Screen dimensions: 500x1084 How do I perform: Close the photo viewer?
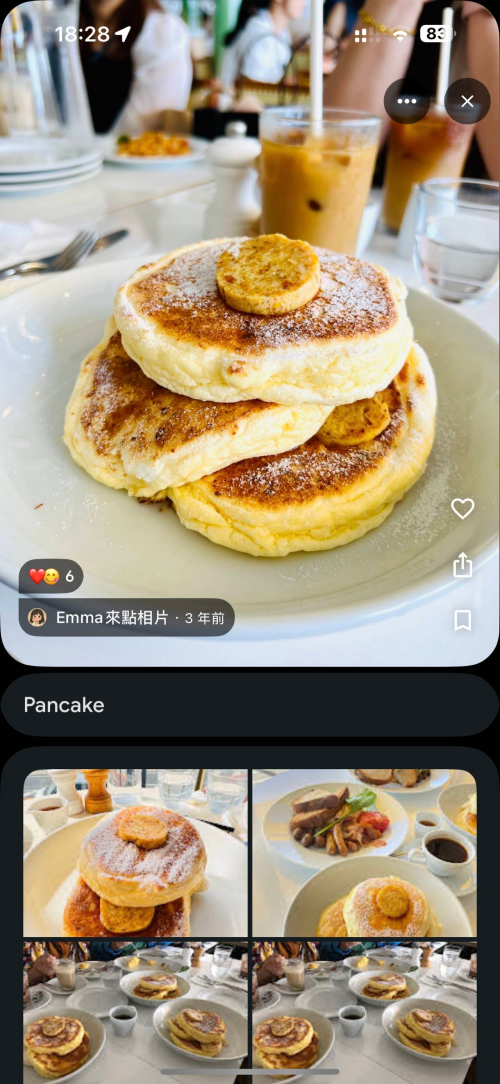[467, 101]
